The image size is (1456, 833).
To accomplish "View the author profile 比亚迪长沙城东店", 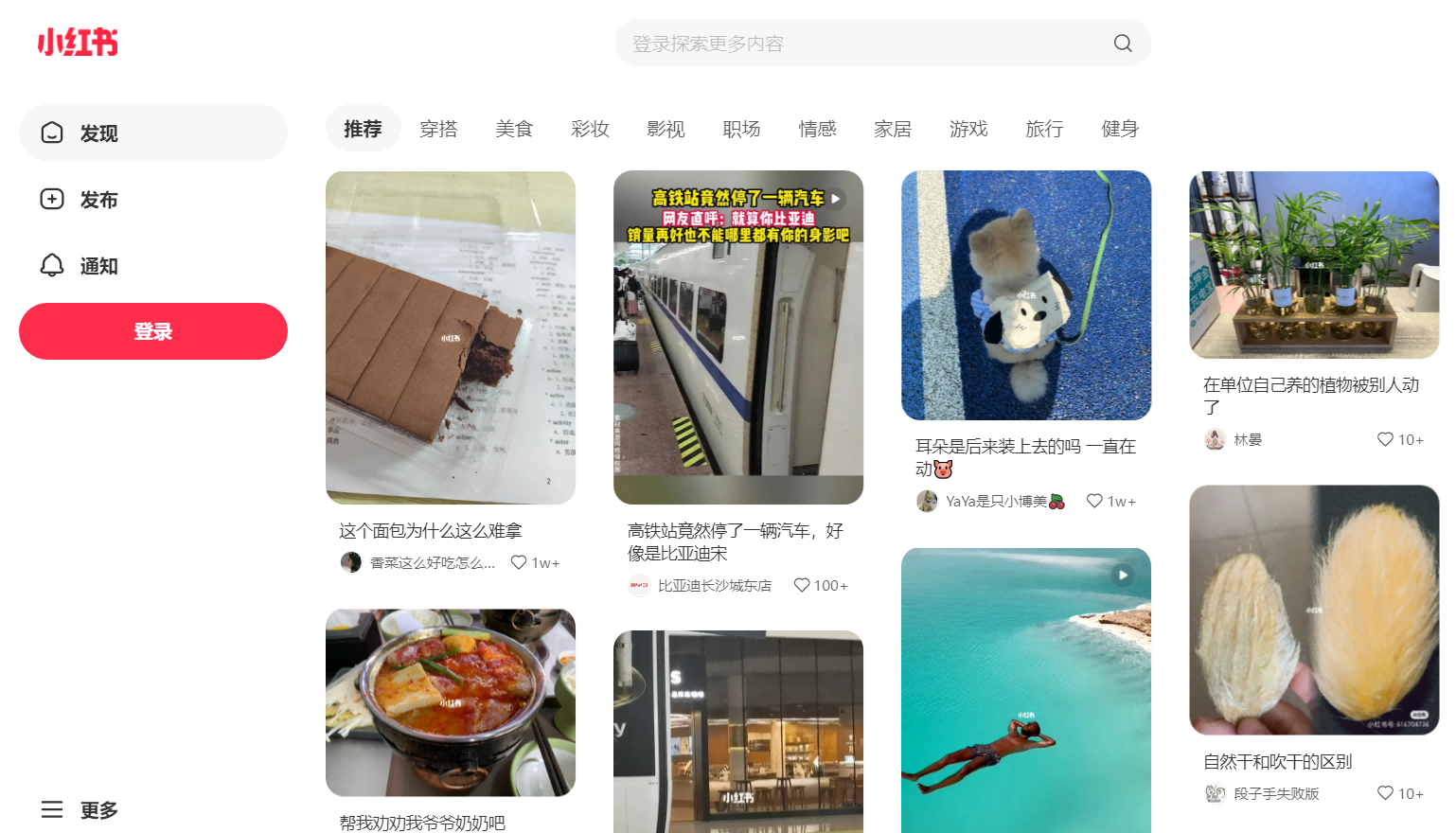I will (714, 586).
